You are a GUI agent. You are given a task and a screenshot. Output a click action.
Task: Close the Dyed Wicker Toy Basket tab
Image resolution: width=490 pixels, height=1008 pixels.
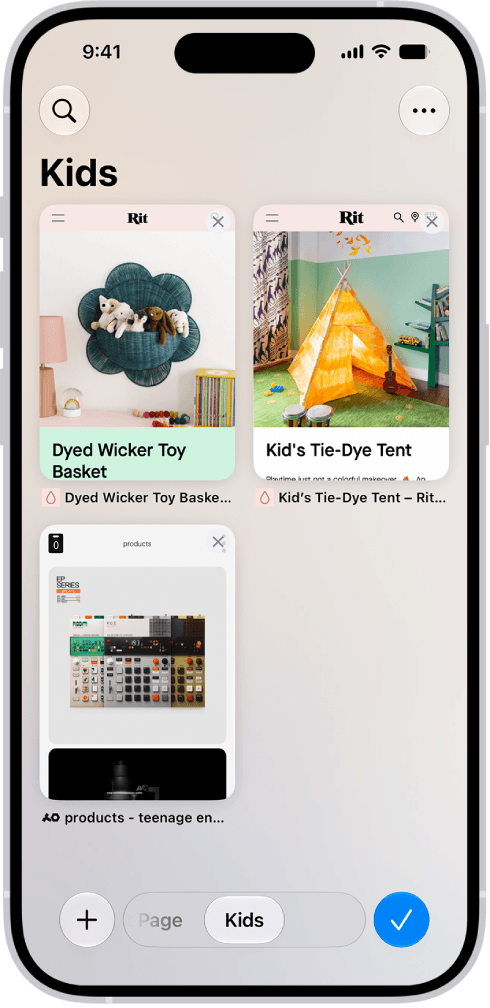coord(218,222)
